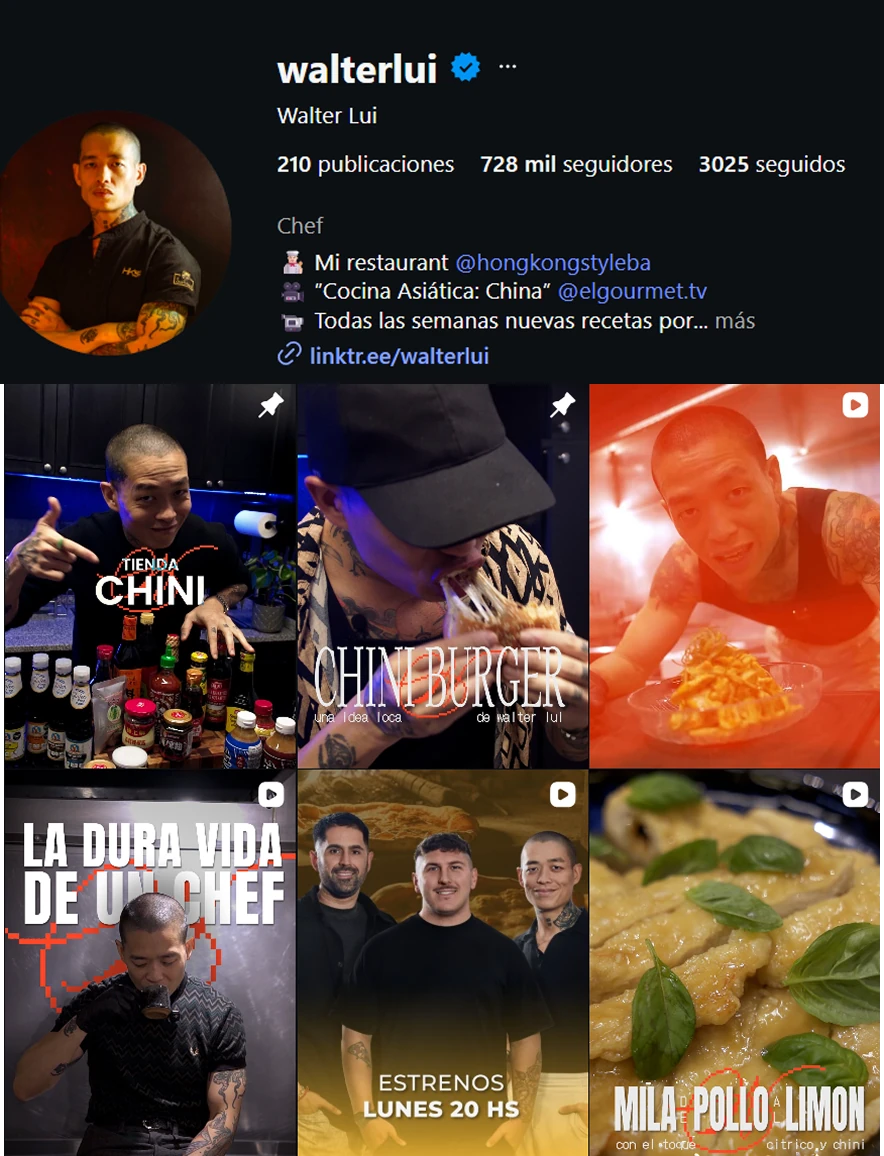This screenshot has height=1156, width=884.
Task: Visit the @hongkongstyleba profile
Action: pos(553,263)
